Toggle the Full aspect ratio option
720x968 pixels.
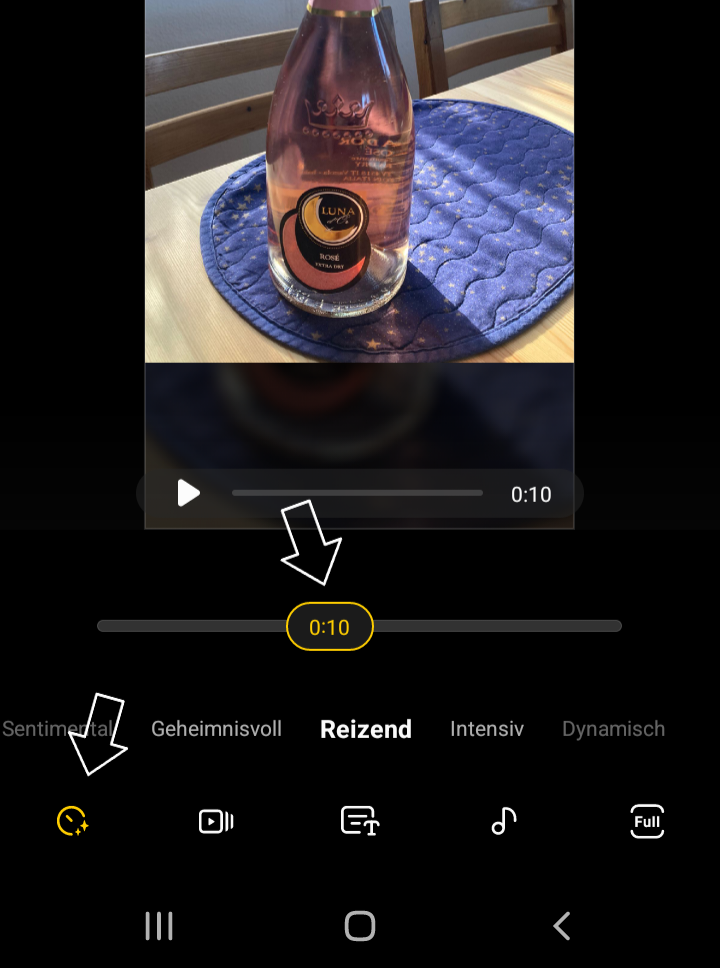[647, 822]
